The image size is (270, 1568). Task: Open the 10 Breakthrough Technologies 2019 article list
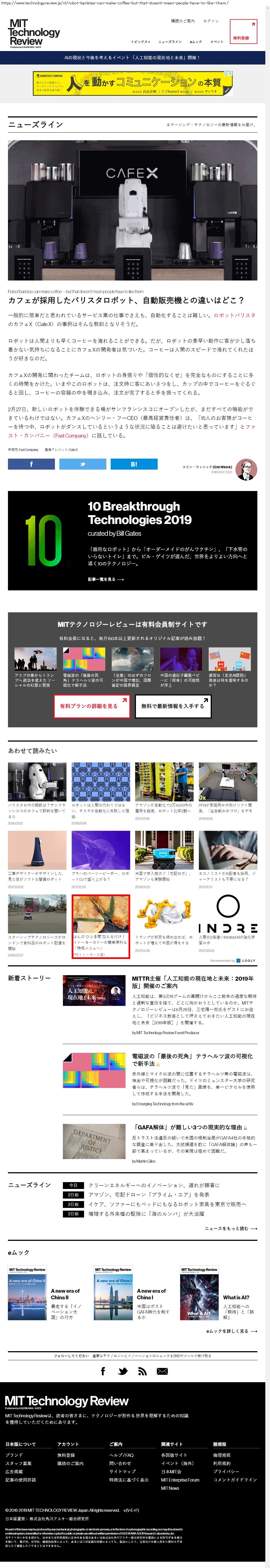tap(105, 579)
